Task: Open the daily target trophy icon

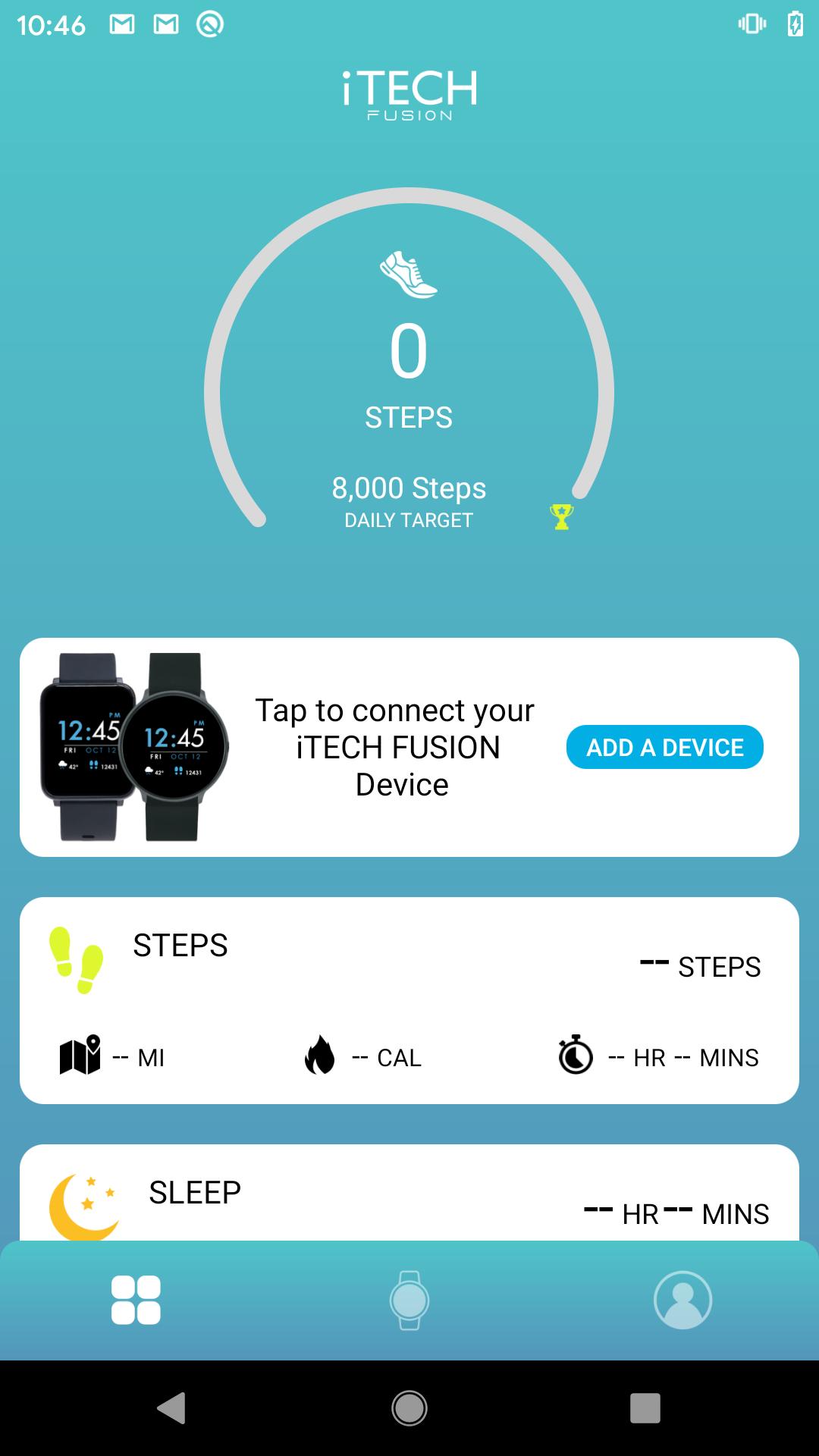Action: (x=561, y=517)
